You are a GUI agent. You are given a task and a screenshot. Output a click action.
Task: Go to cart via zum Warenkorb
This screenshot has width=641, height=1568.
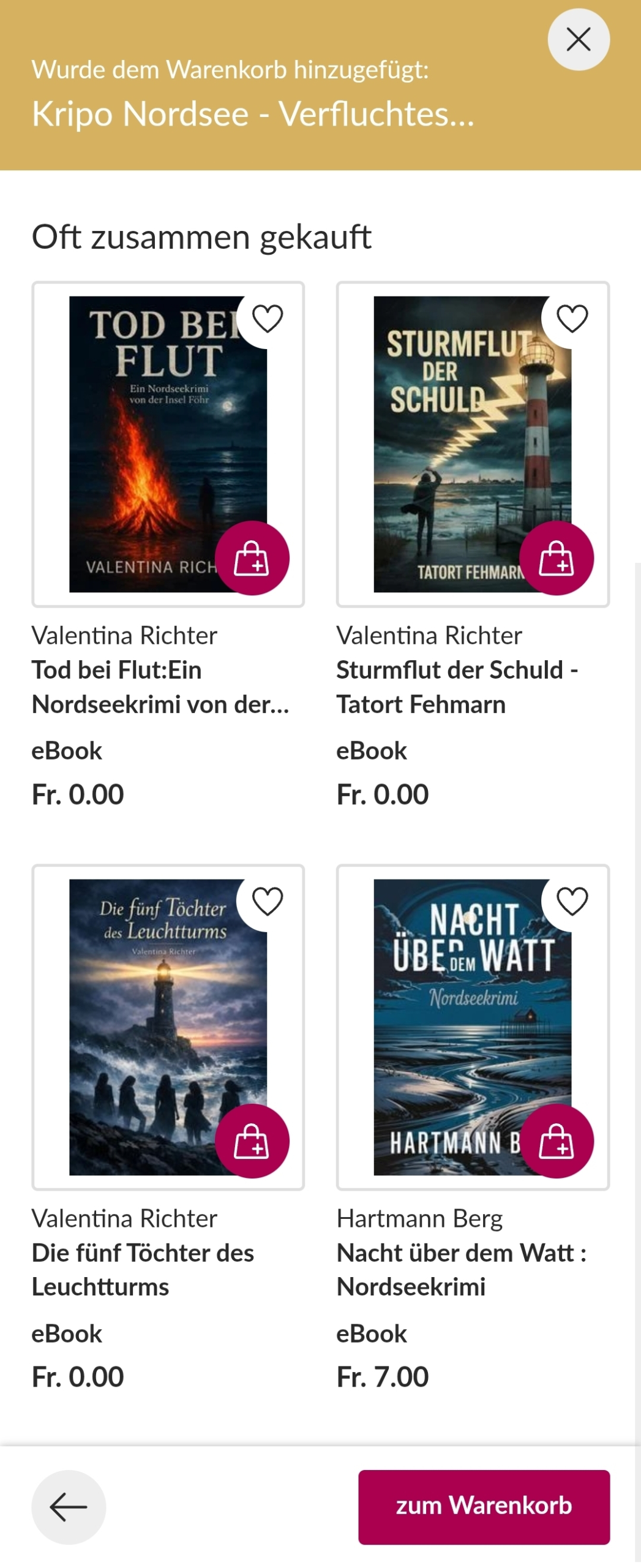(484, 1506)
